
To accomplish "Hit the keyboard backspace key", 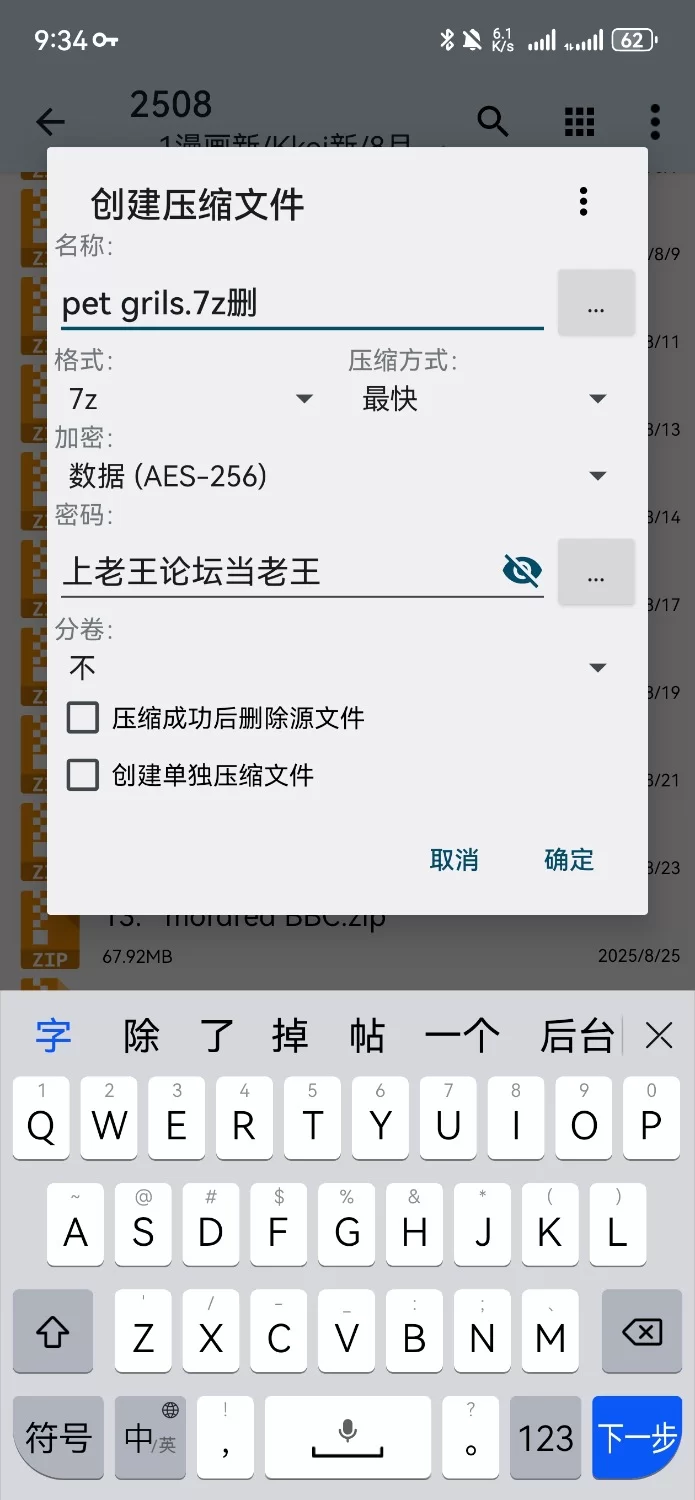I will (642, 1332).
